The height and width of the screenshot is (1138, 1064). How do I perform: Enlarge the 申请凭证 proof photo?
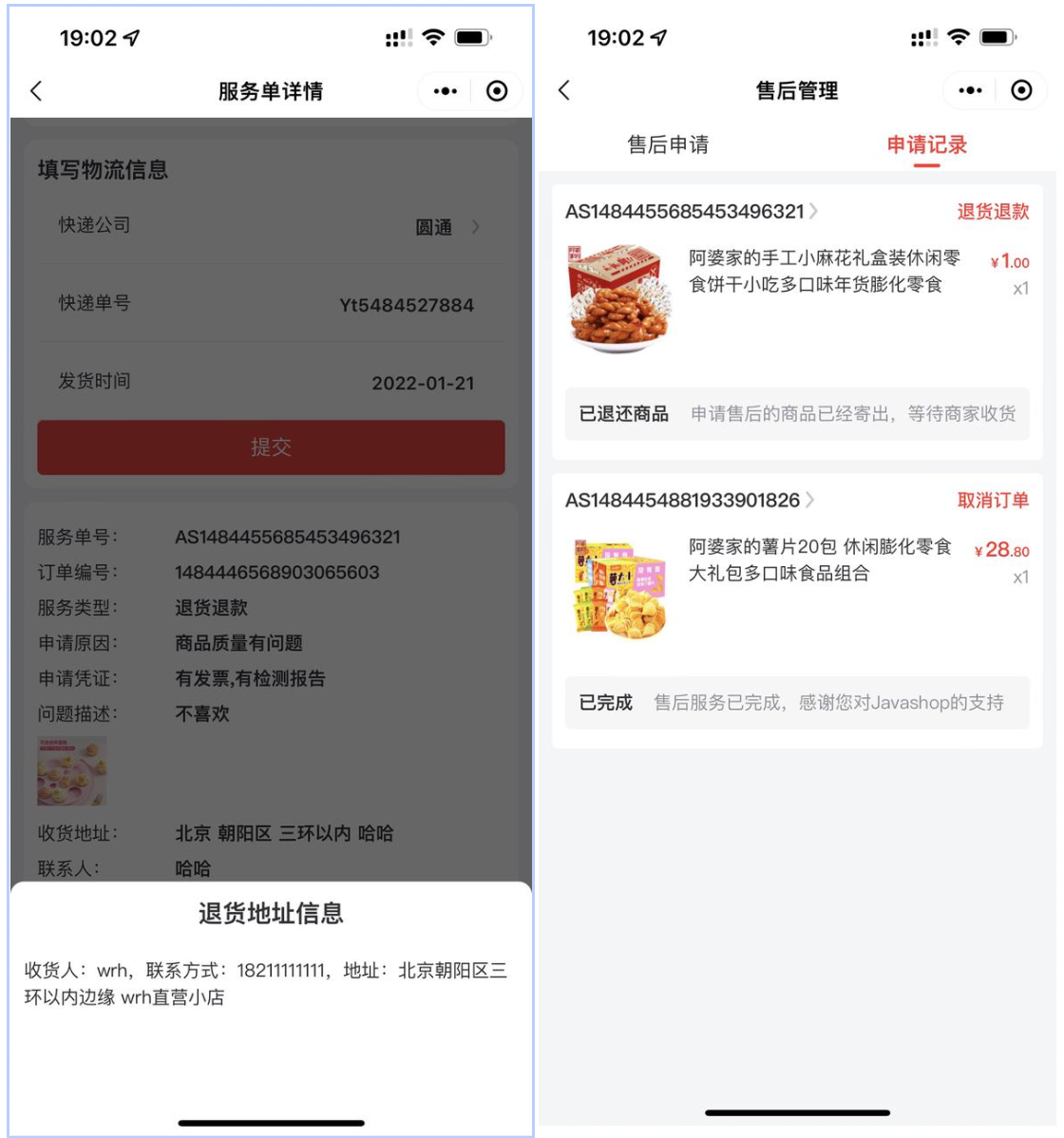[x=72, y=770]
